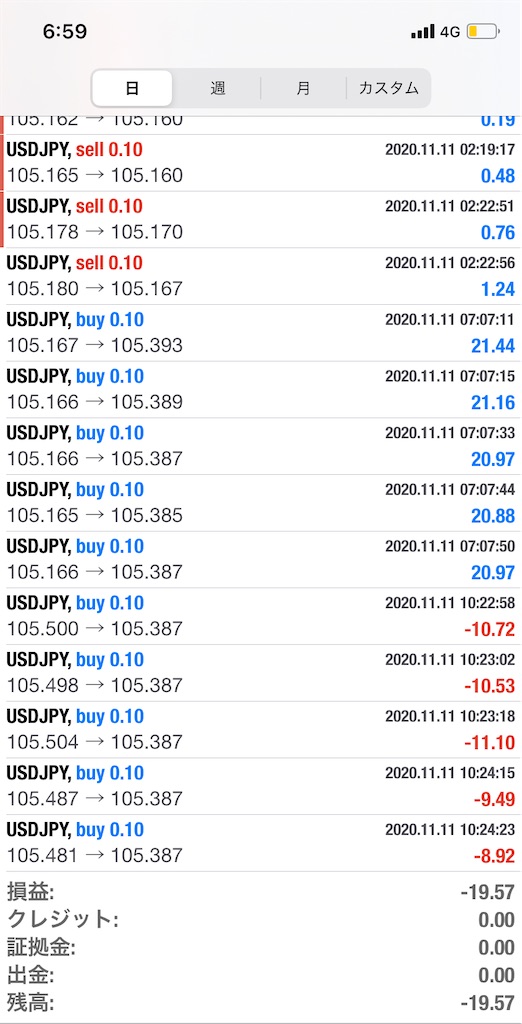Open the losing trade of -10.72
The image size is (522, 1024).
coord(261,616)
